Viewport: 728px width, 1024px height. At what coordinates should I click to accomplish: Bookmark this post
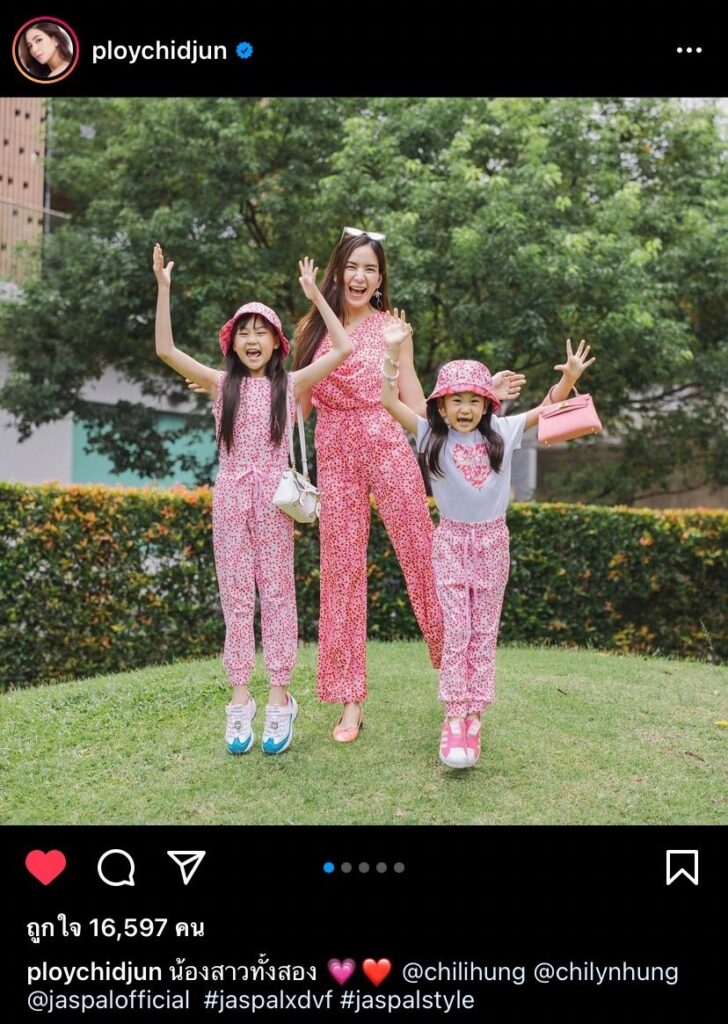[682, 867]
